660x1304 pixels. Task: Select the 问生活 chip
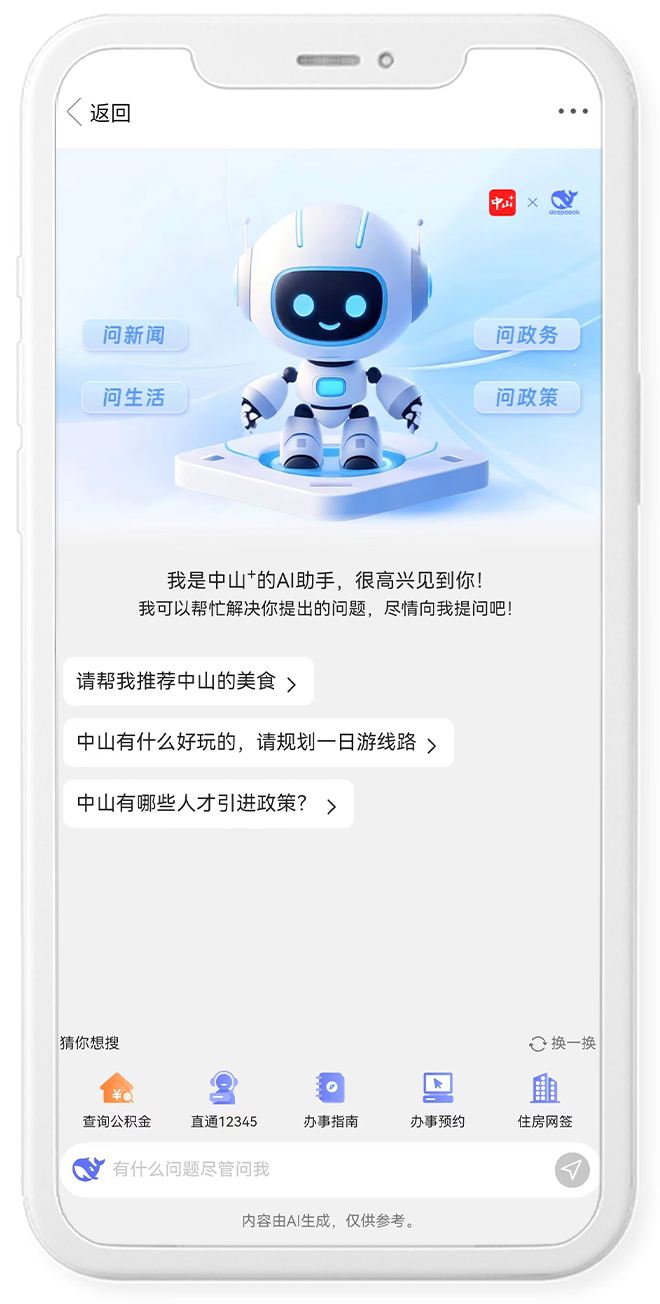[x=134, y=397]
